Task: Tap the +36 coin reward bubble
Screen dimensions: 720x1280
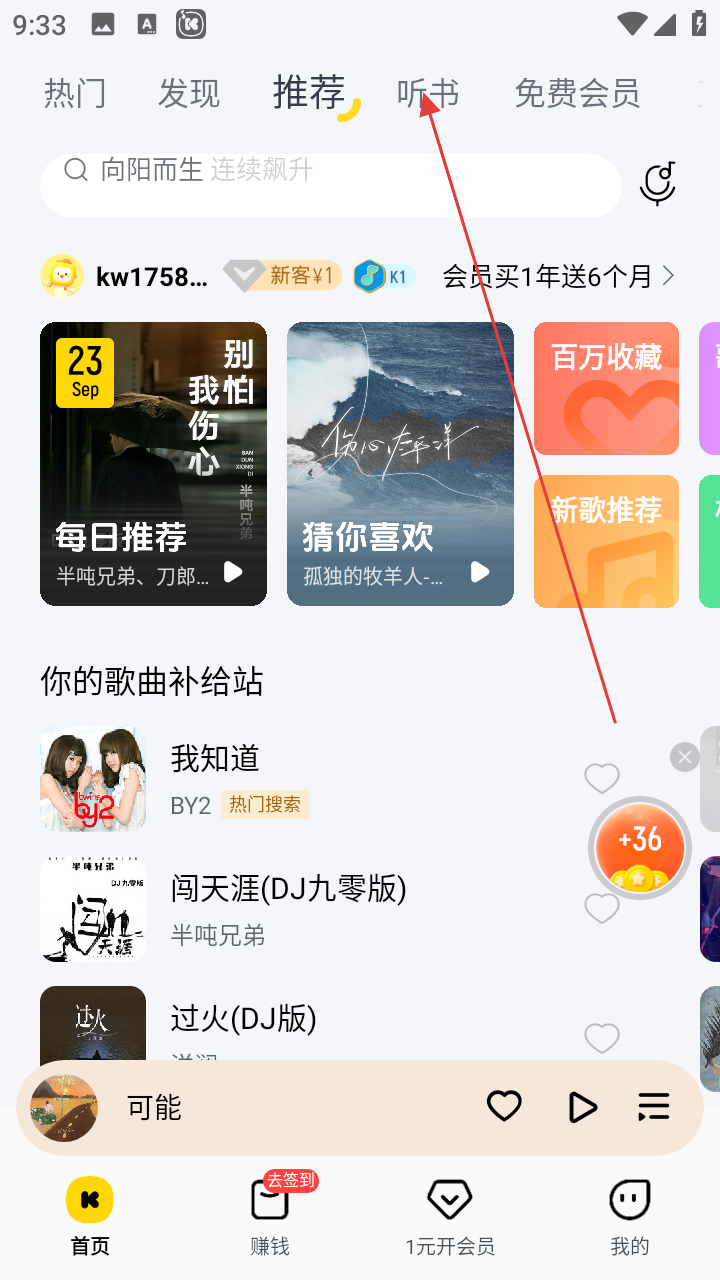Action: coord(640,848)
